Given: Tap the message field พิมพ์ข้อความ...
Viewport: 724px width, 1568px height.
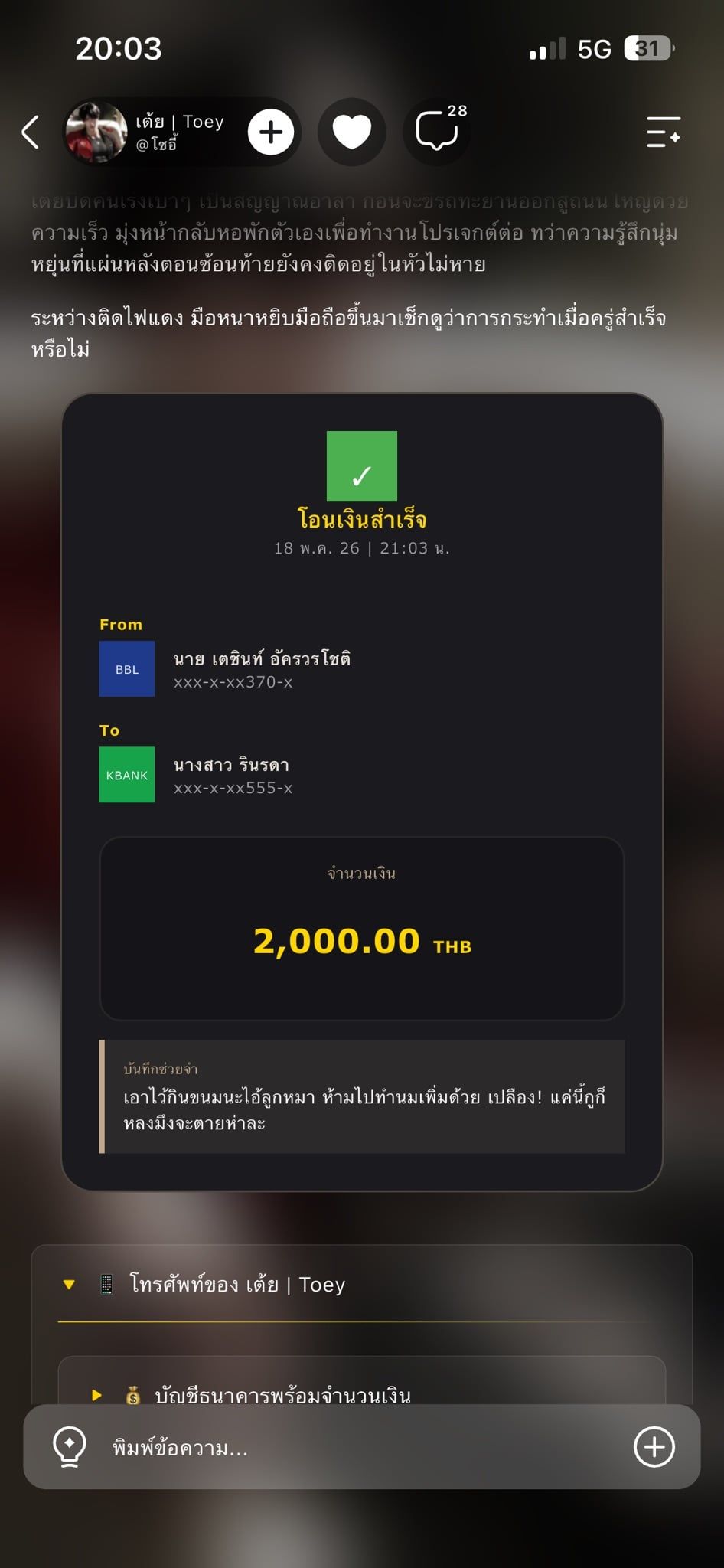Looking at the screenshot, I should (361, 1448).
